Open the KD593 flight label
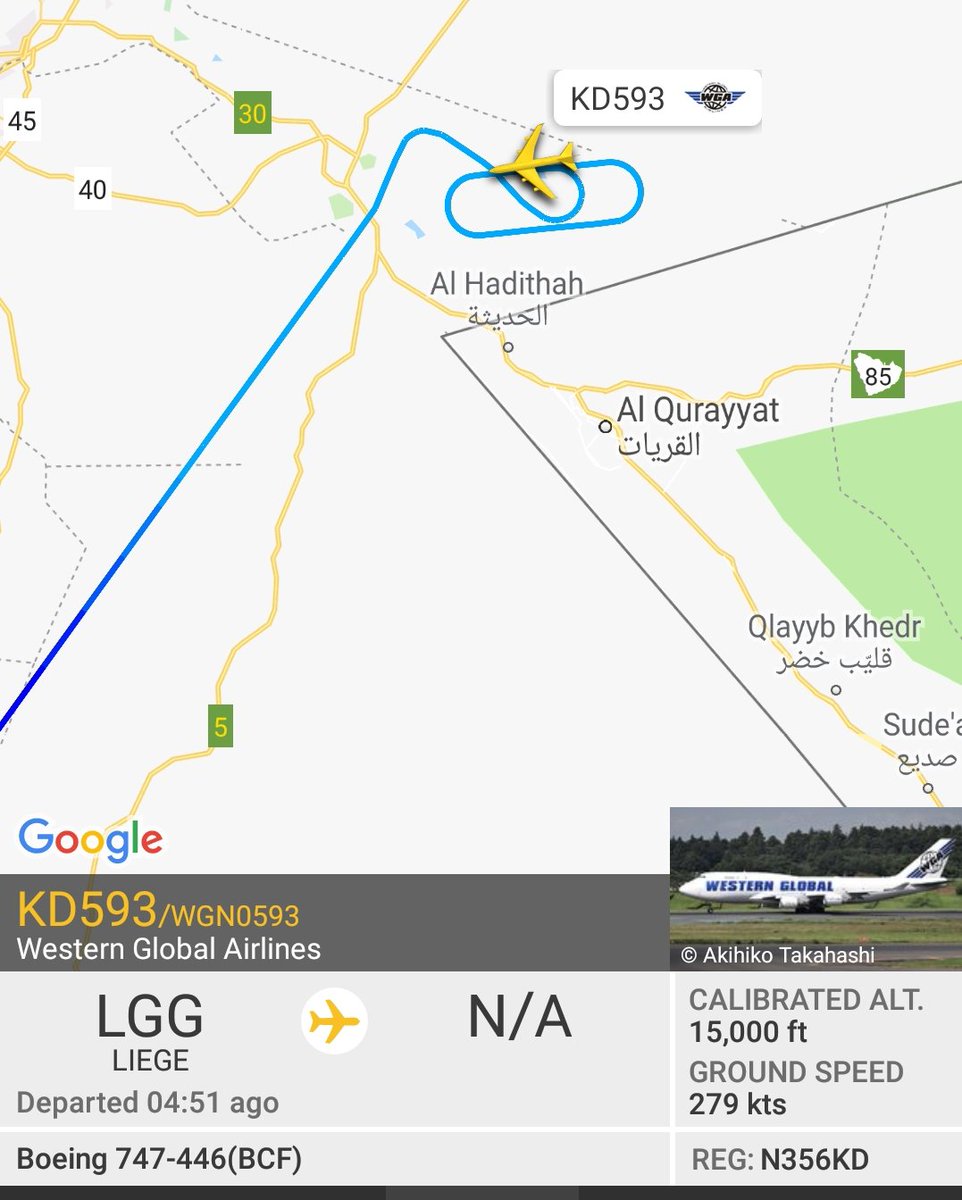962x1200 pixels. (x=656, y=99)
